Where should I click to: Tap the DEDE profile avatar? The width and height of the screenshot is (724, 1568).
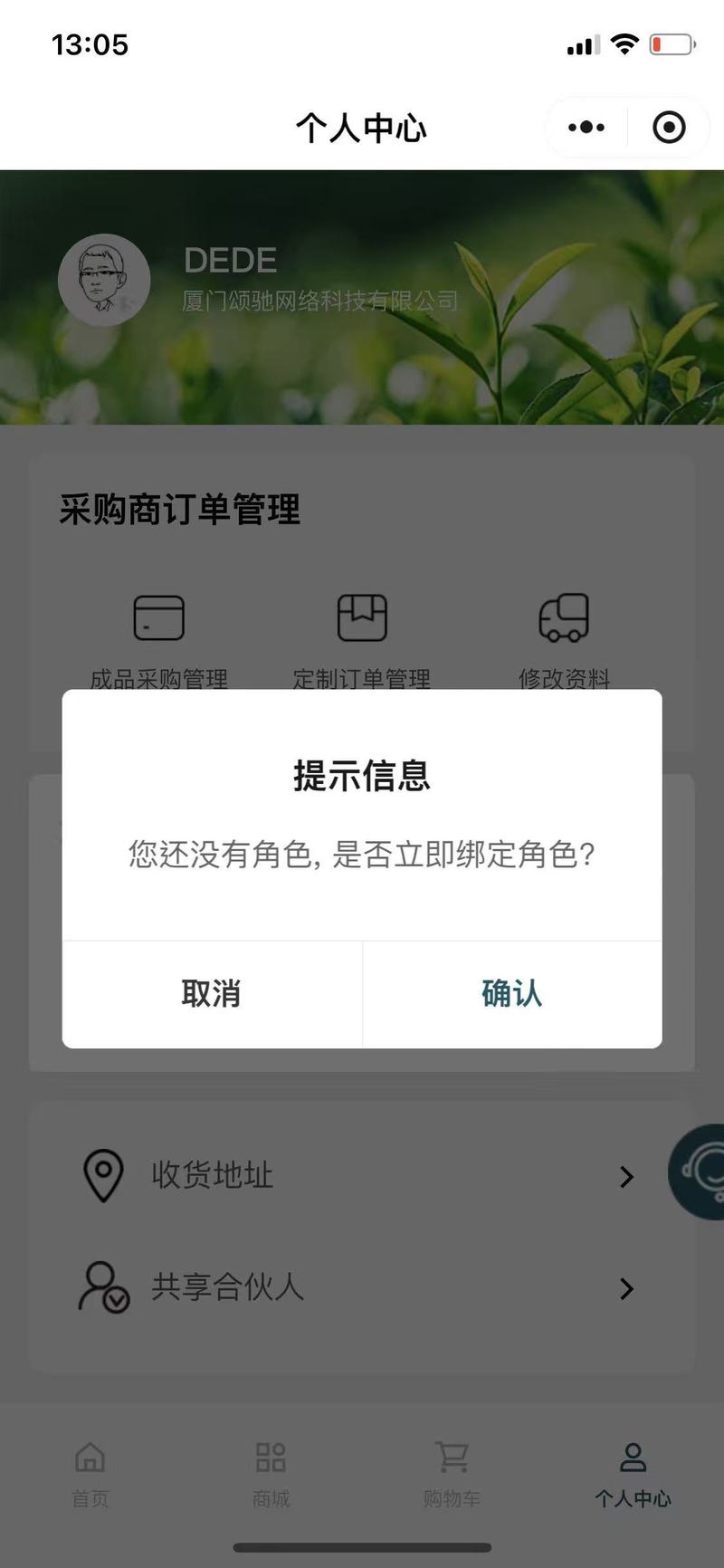(104, 280)
